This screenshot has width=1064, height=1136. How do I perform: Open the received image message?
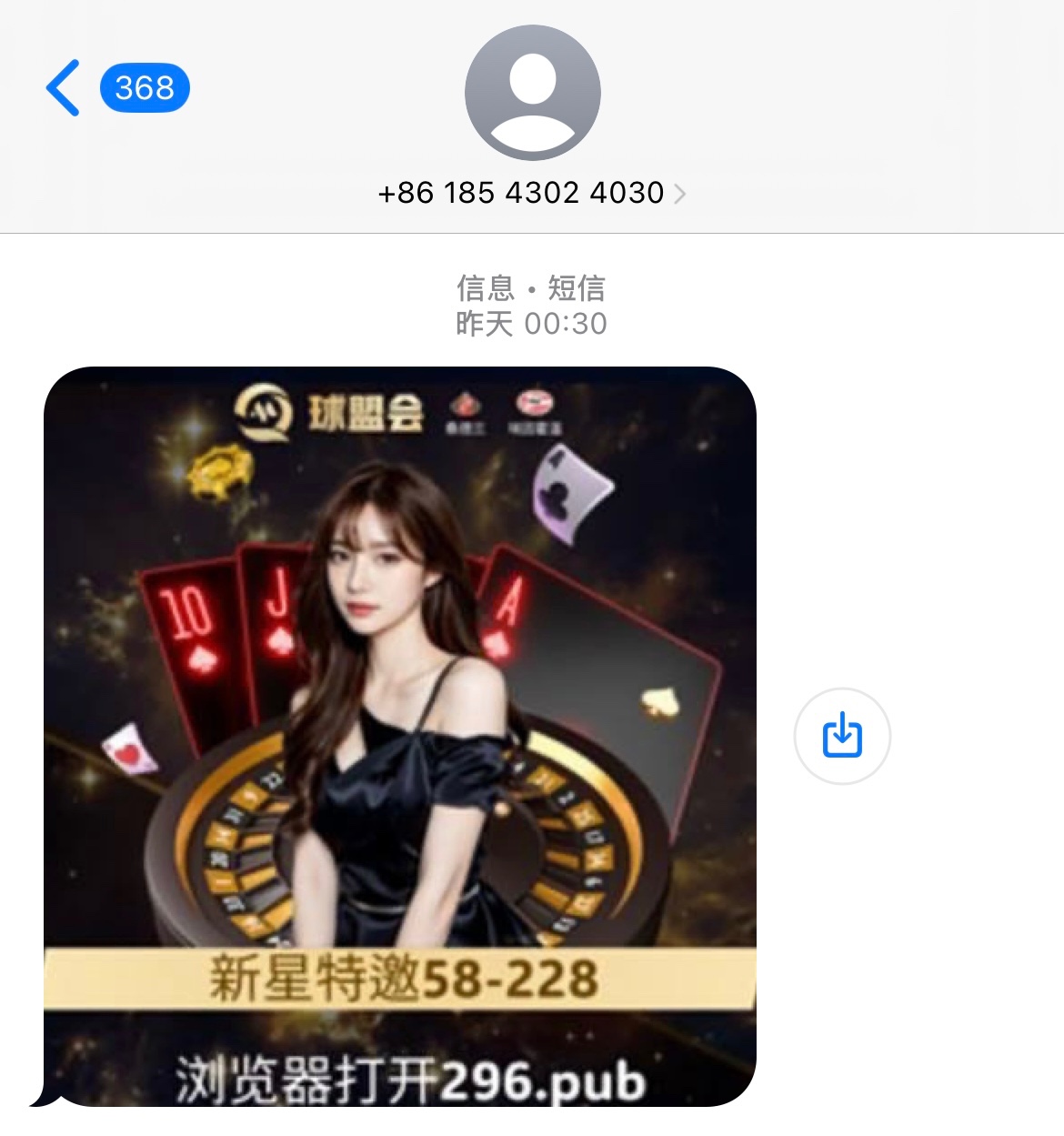pyautogui.click(x=400, y=737)
